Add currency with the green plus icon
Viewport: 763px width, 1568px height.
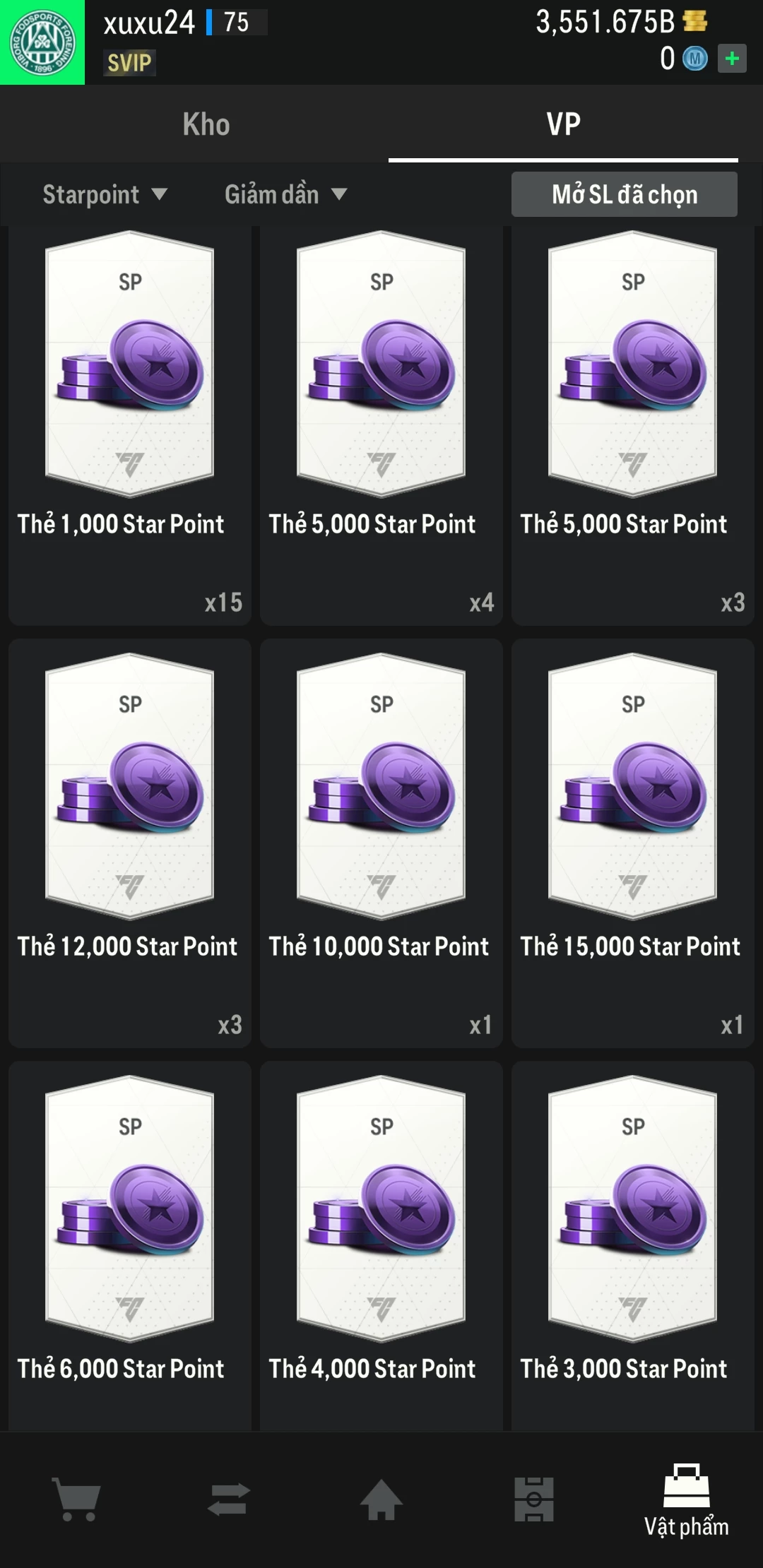732,58
